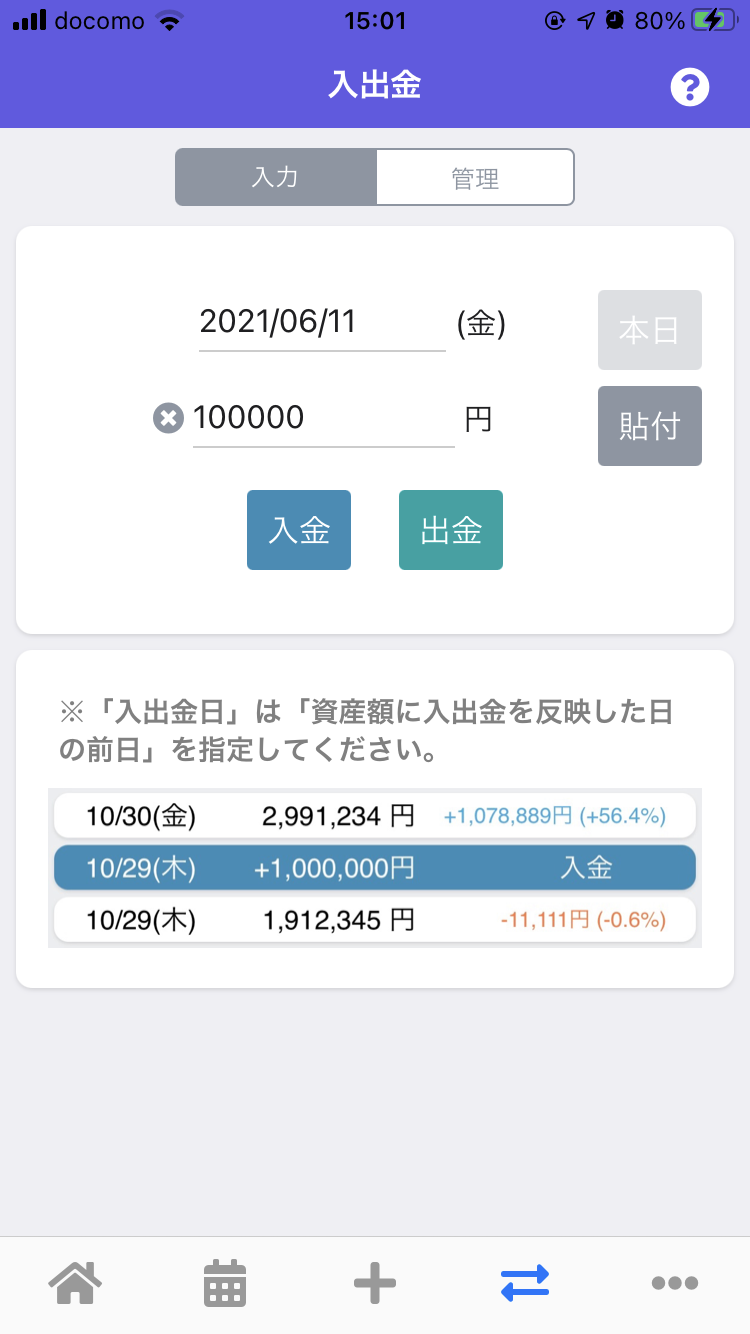
Task: Select the 10/29 row showing 1,912,345円
Action: (x=374, y=920)
